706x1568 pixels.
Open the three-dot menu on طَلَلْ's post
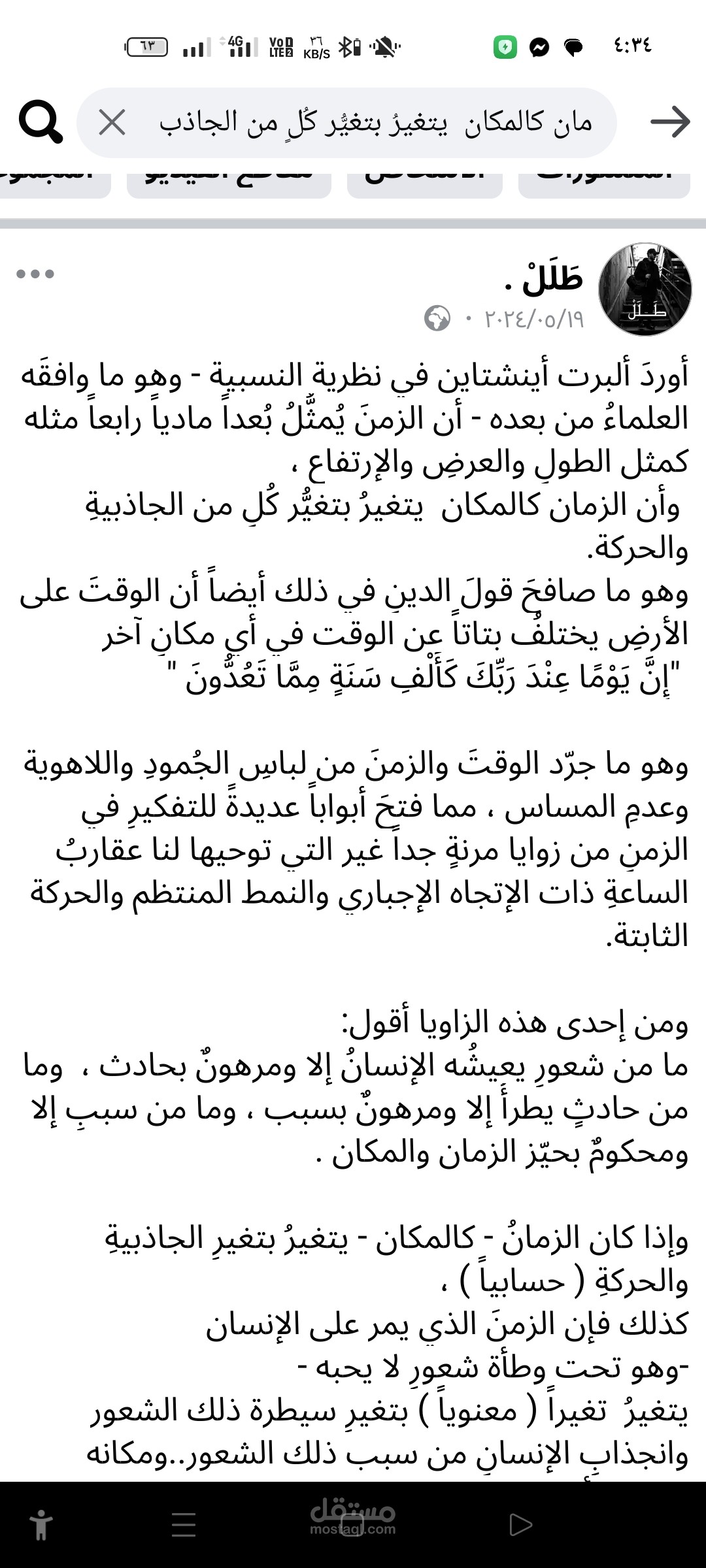pyautogui.click(x=35, y=274)
